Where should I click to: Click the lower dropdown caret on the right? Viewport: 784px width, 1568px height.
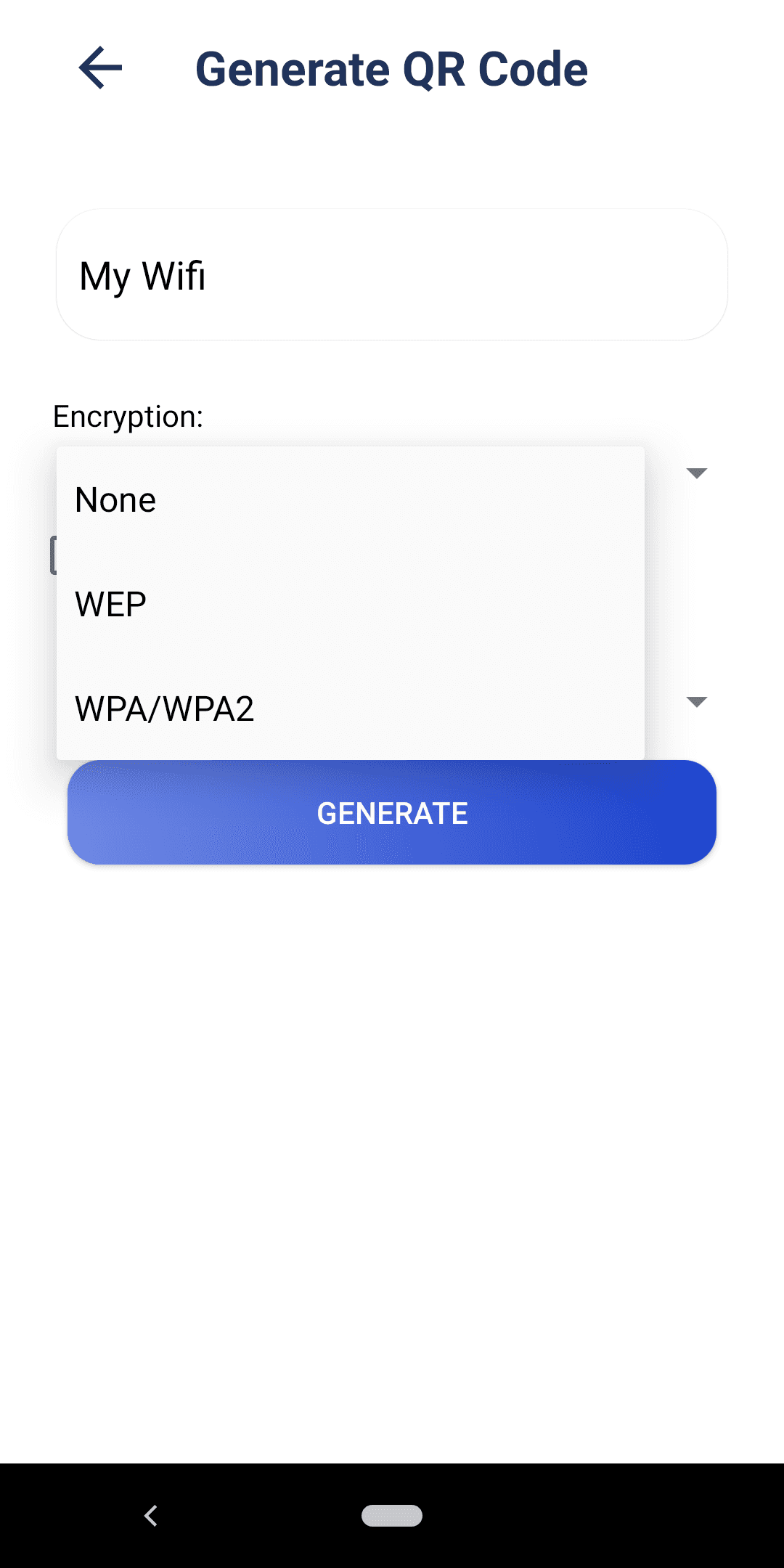[x=696, y=701]
